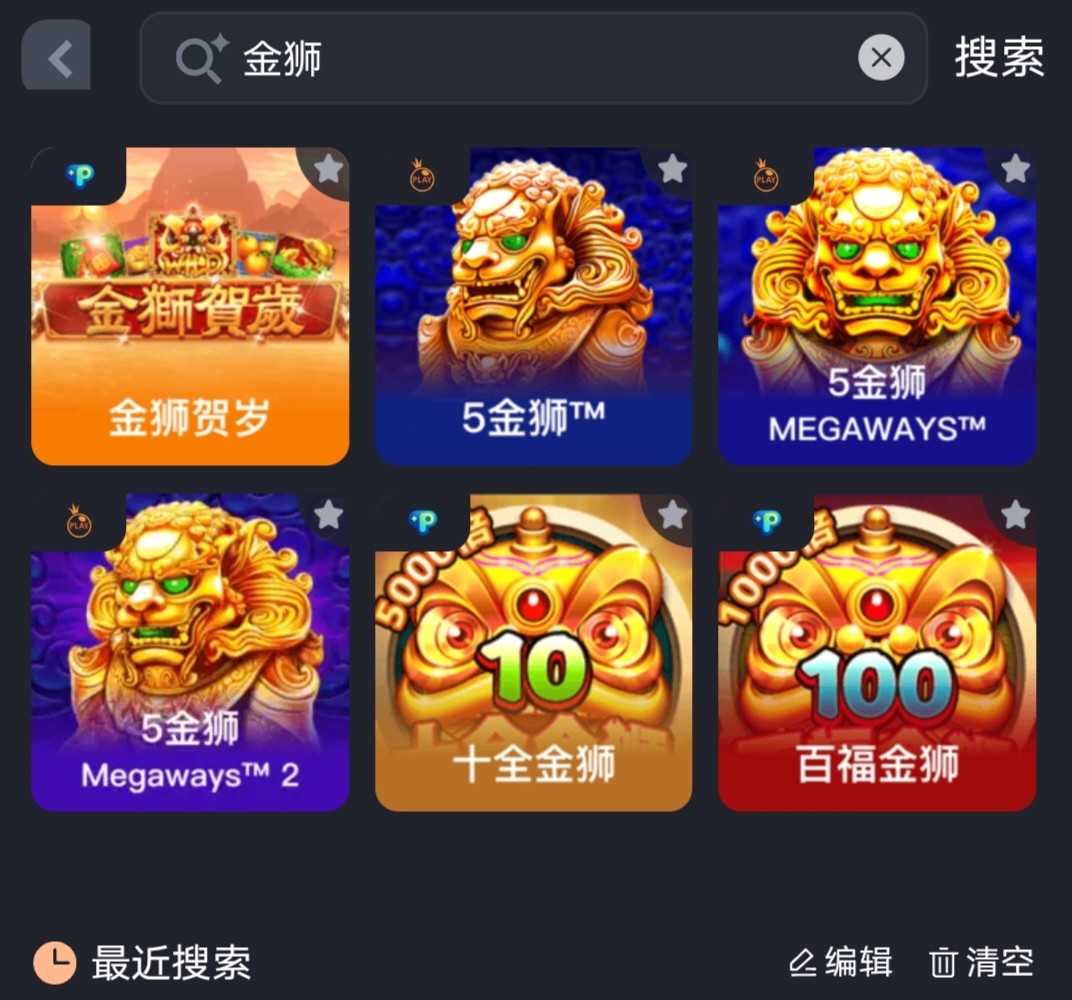Star the 5金狮 MEGAWAYS™ game
The height and width of the screenshot is (1000, 1072).
1016,169
